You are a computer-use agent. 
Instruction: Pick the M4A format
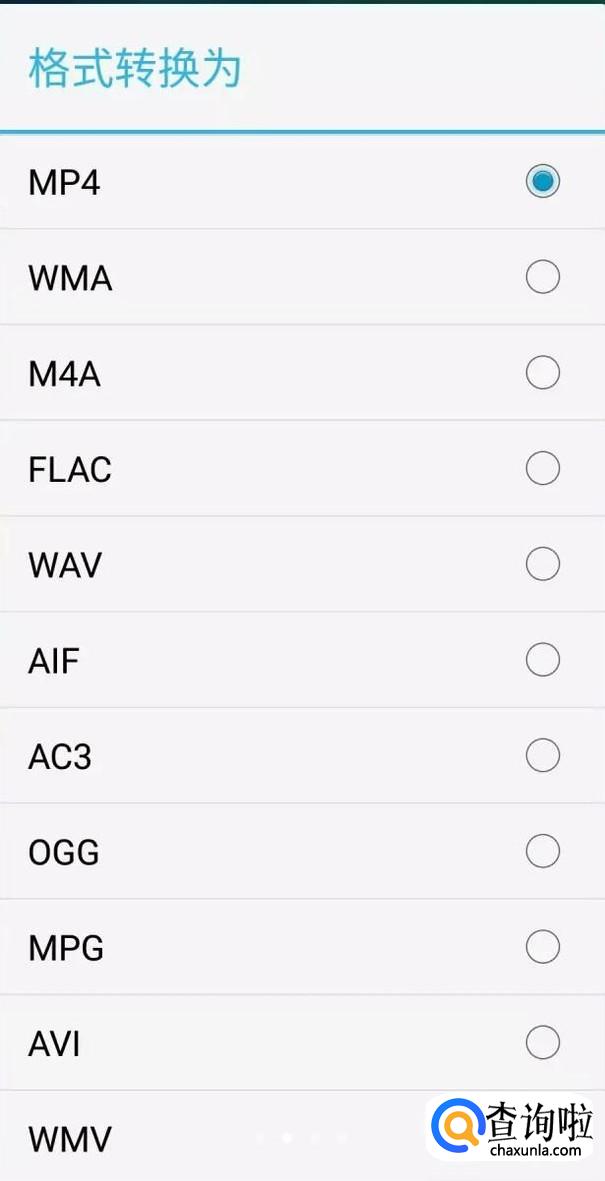click(542, 373)
